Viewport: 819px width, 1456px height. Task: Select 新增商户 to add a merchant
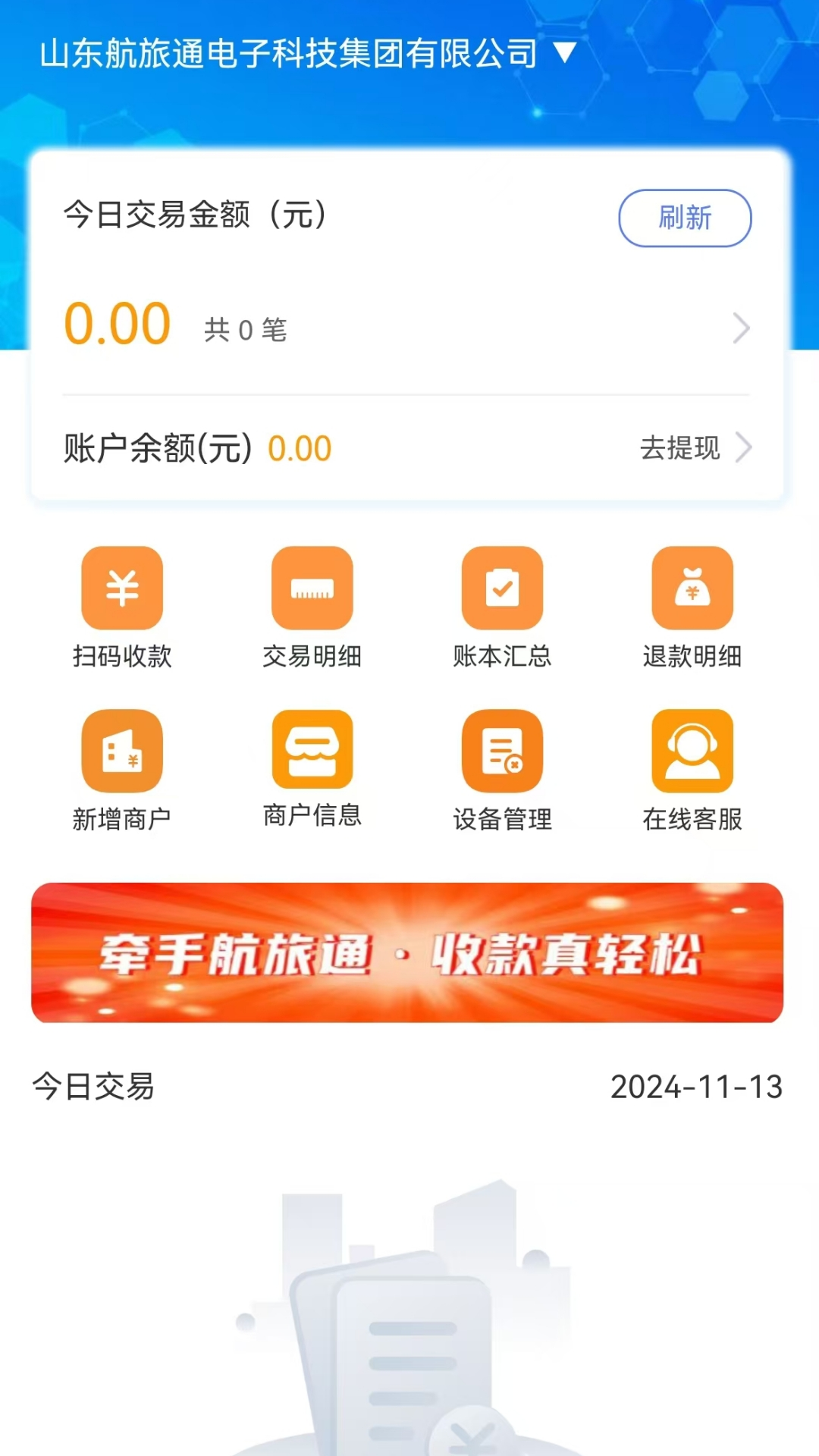(x=123, y=767)
